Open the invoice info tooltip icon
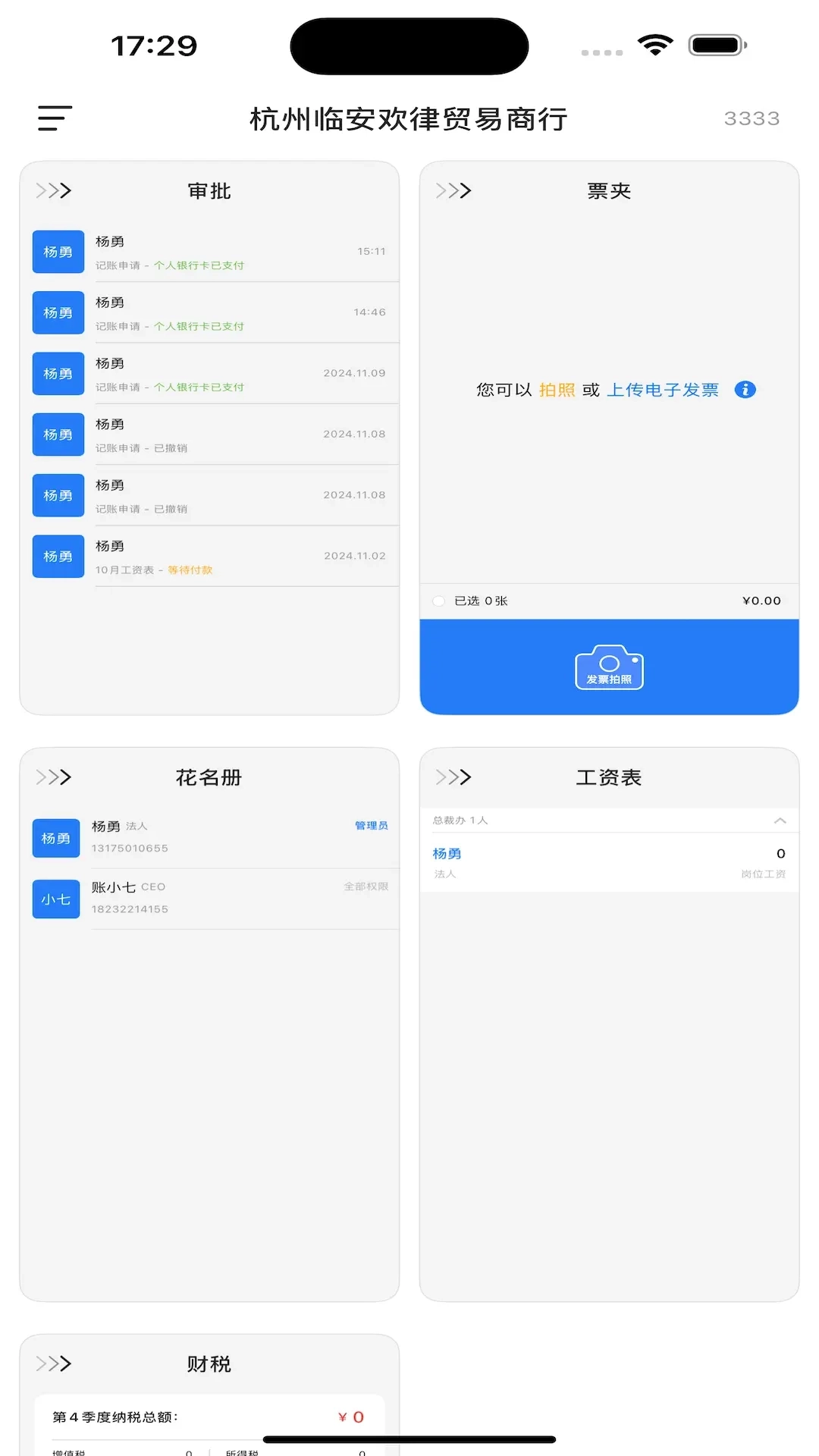 click(x=745, y=389)
